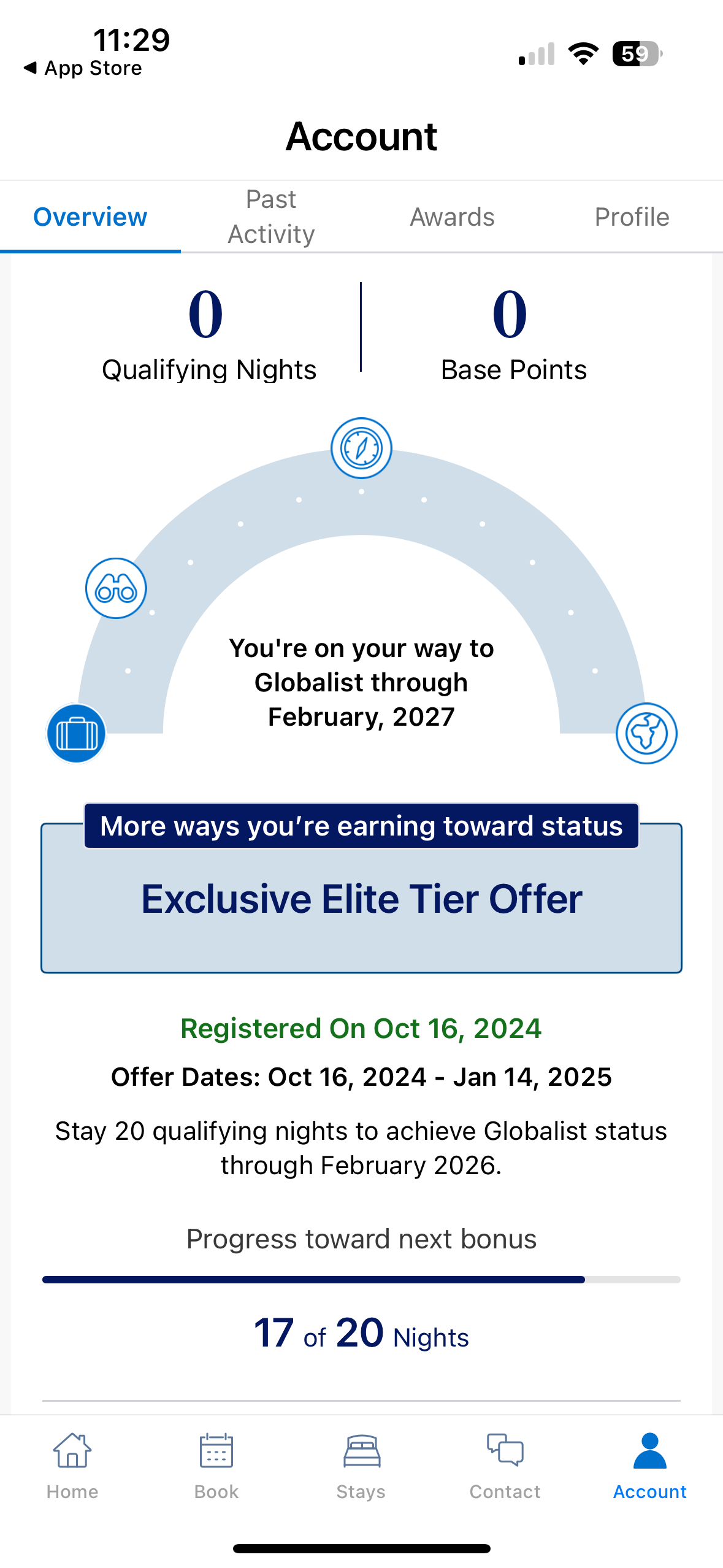The width and height of the screenshot is (723, 1568).
Task: Tap the binoculars tier icon
Action: click(x=116, y=588)
